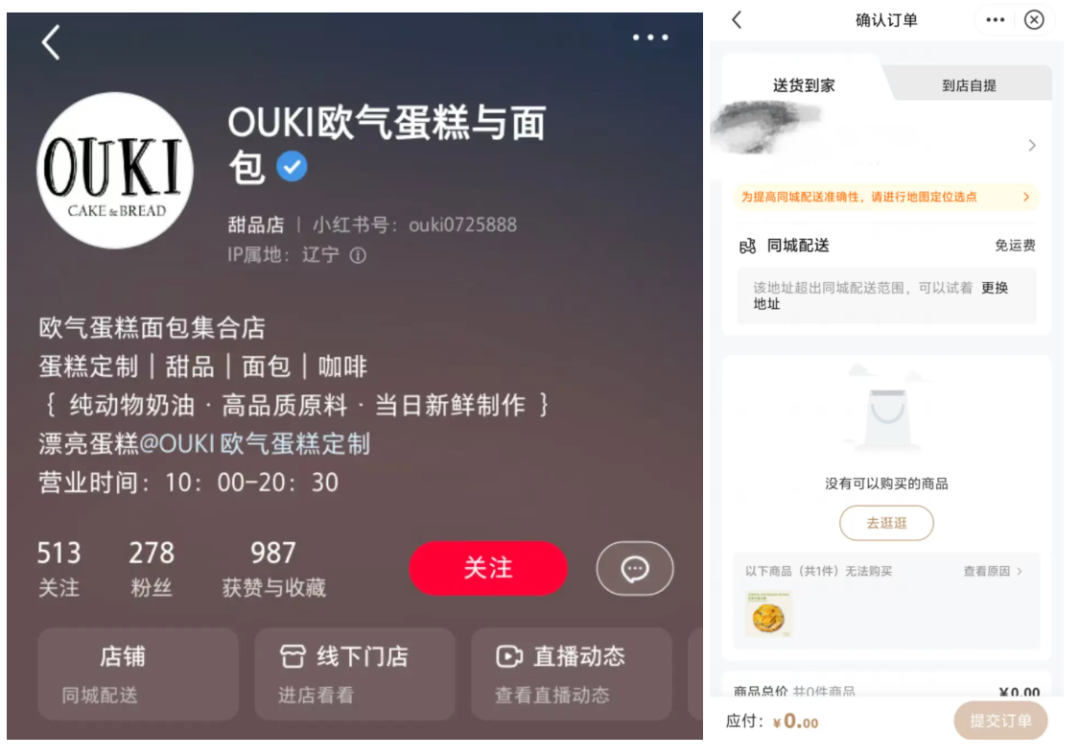
Task: Switch to the 到店自提 tab
Action: pos(968,86)
